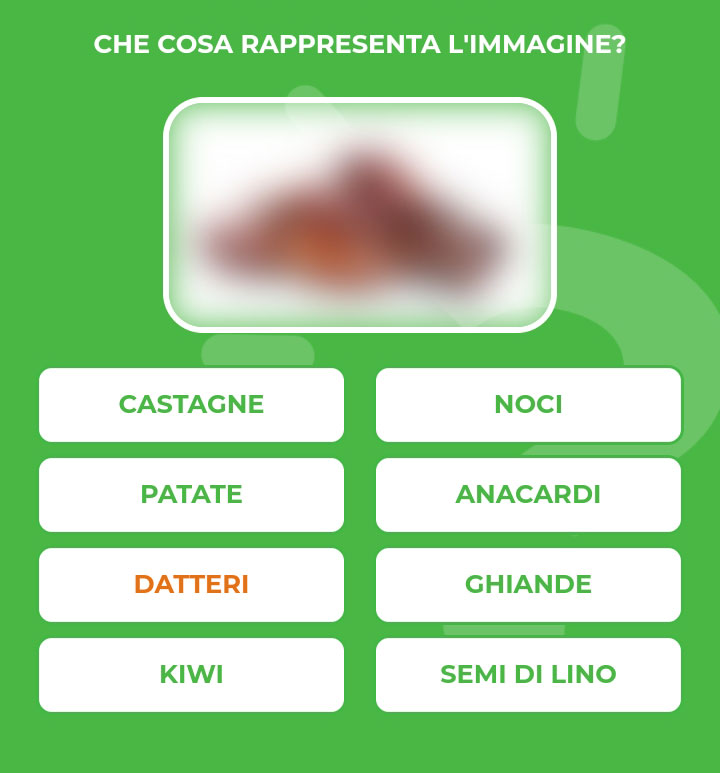This screenshot has height=773, width=720.
Task: Select the second option on the left
Action: (191, 494)
